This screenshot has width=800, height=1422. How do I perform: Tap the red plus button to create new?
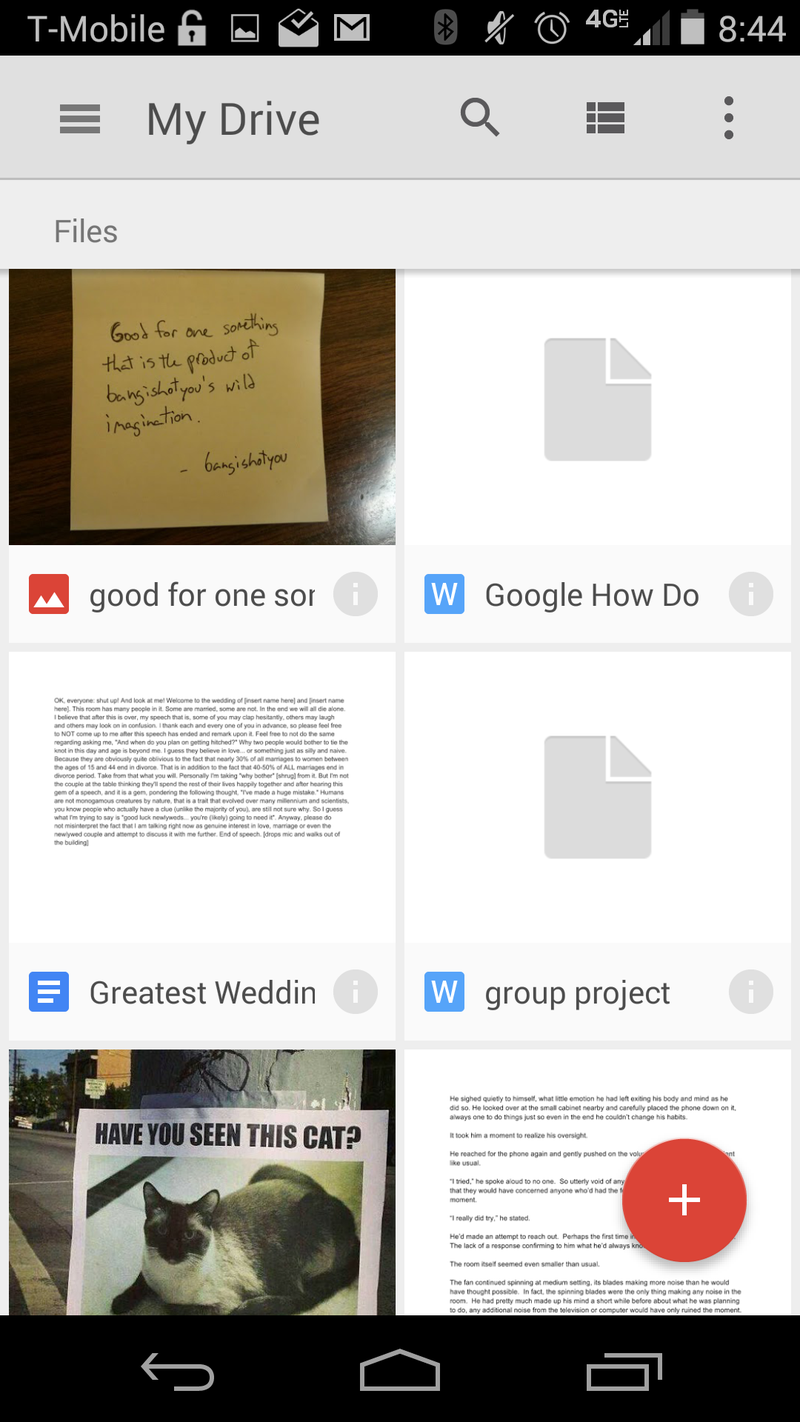tap(684, 1200)
